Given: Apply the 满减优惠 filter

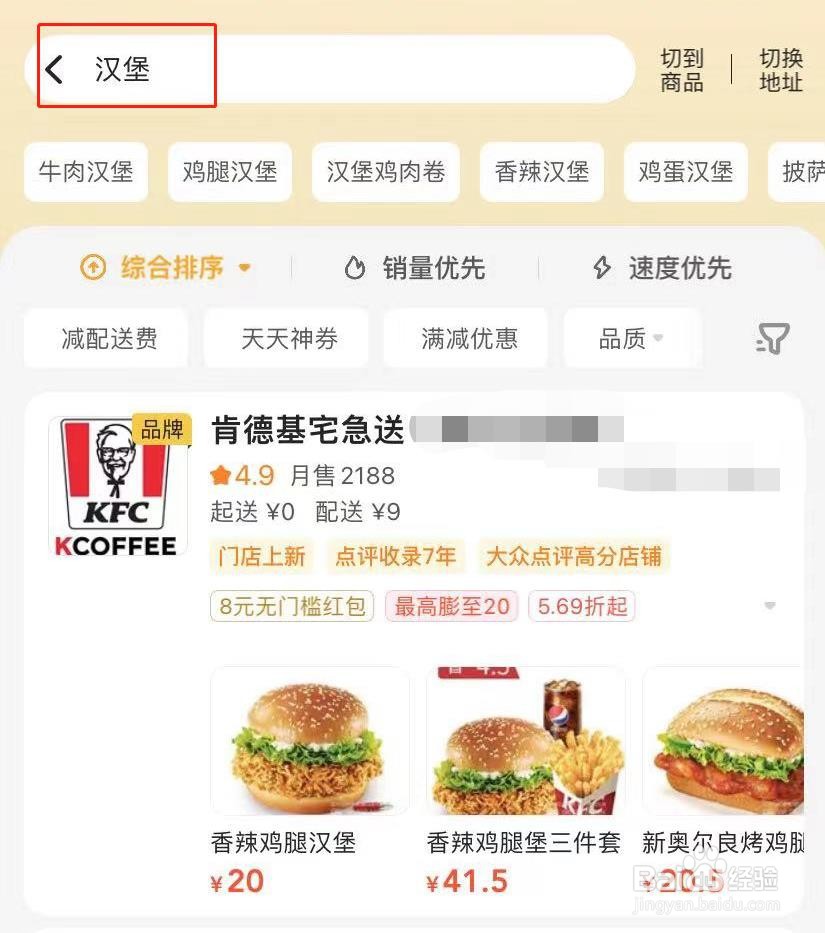Looking at the screenshot, I should click(x=469, y=339).
